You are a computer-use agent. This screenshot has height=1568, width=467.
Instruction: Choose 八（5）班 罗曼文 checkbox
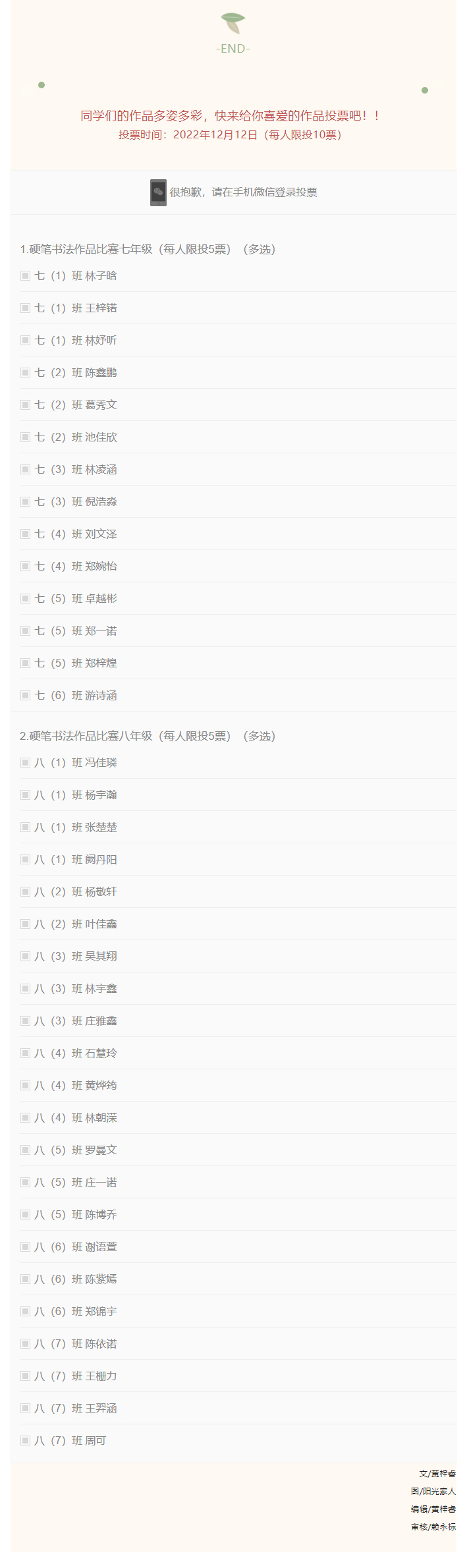point(25,1150)
